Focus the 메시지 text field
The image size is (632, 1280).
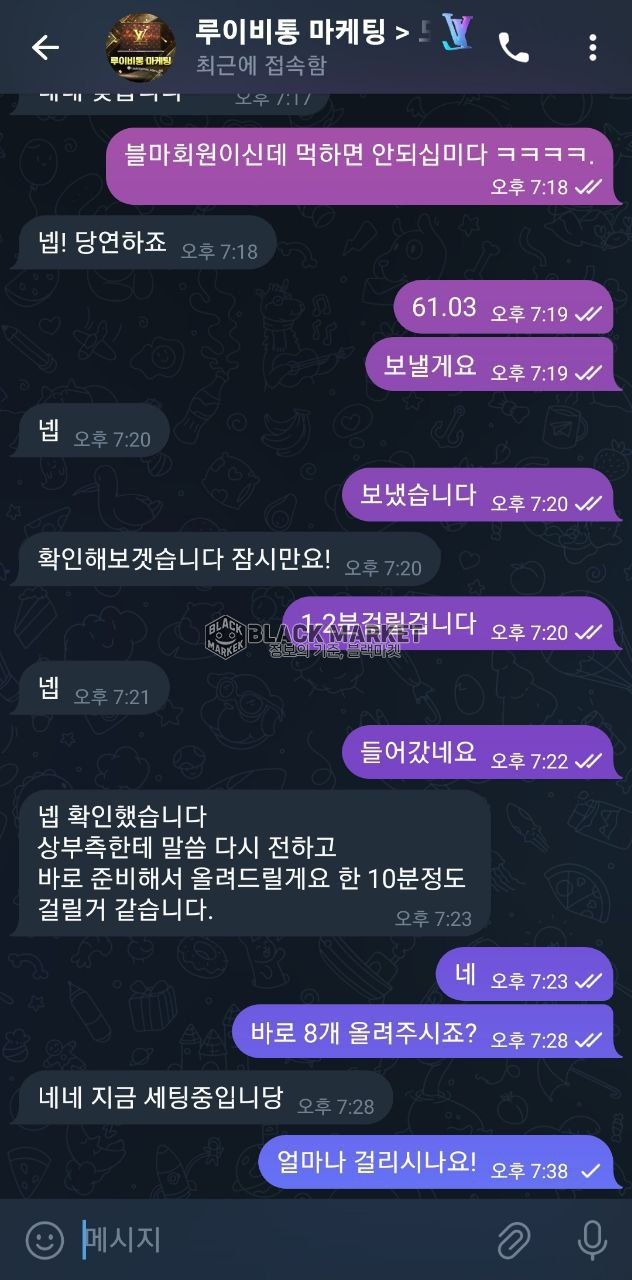[280, 1241]
